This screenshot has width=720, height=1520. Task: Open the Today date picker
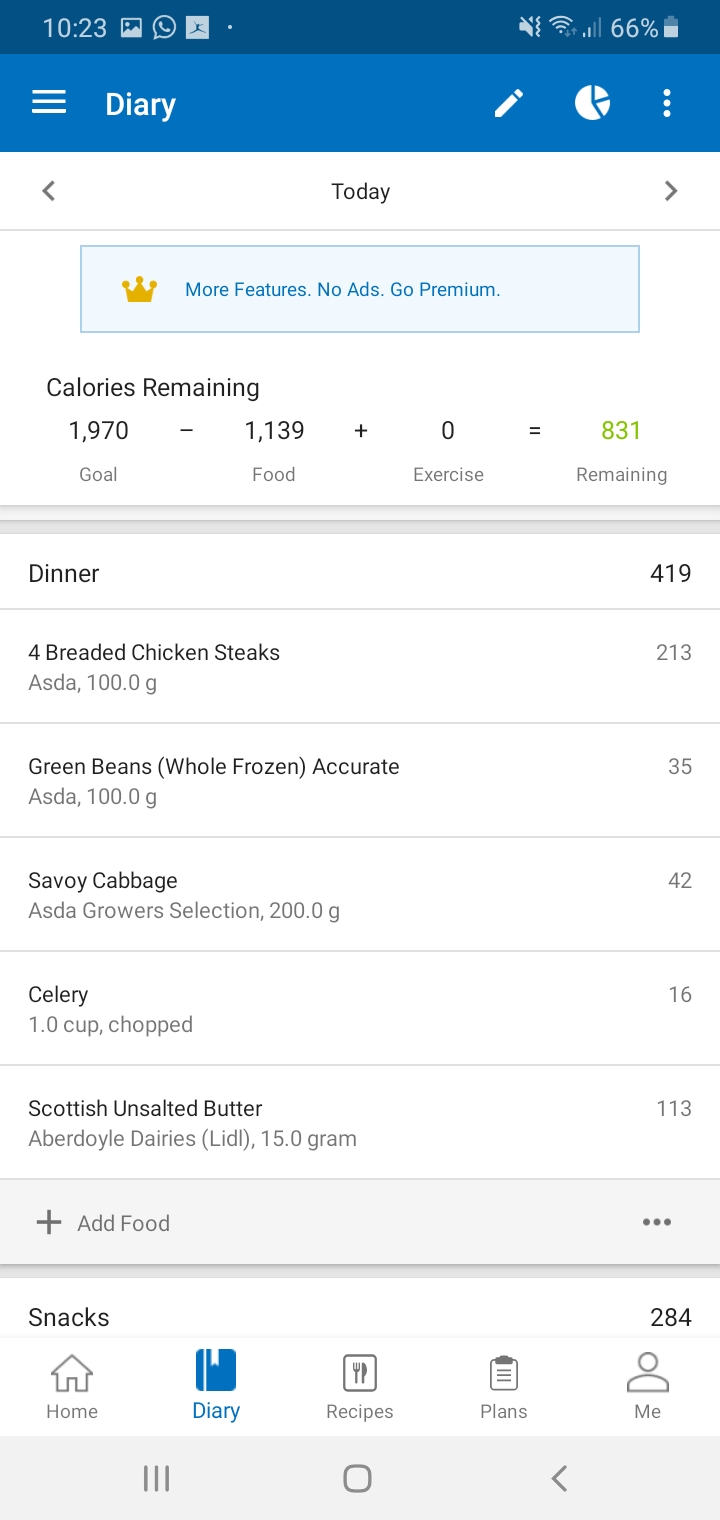[360, 191]
